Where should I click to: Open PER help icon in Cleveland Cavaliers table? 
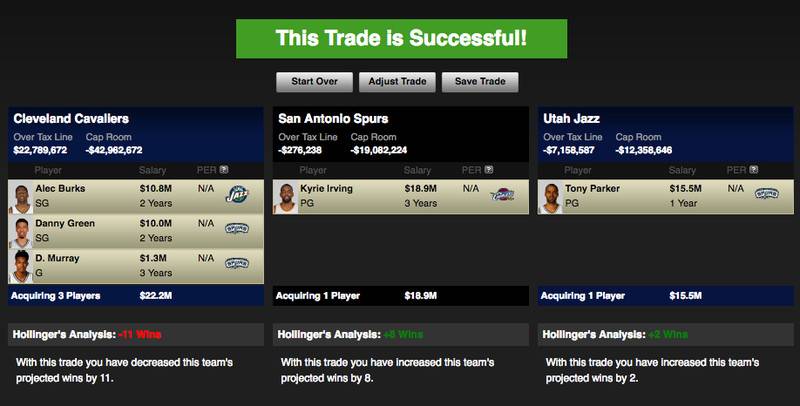click(x=223, y=170)
